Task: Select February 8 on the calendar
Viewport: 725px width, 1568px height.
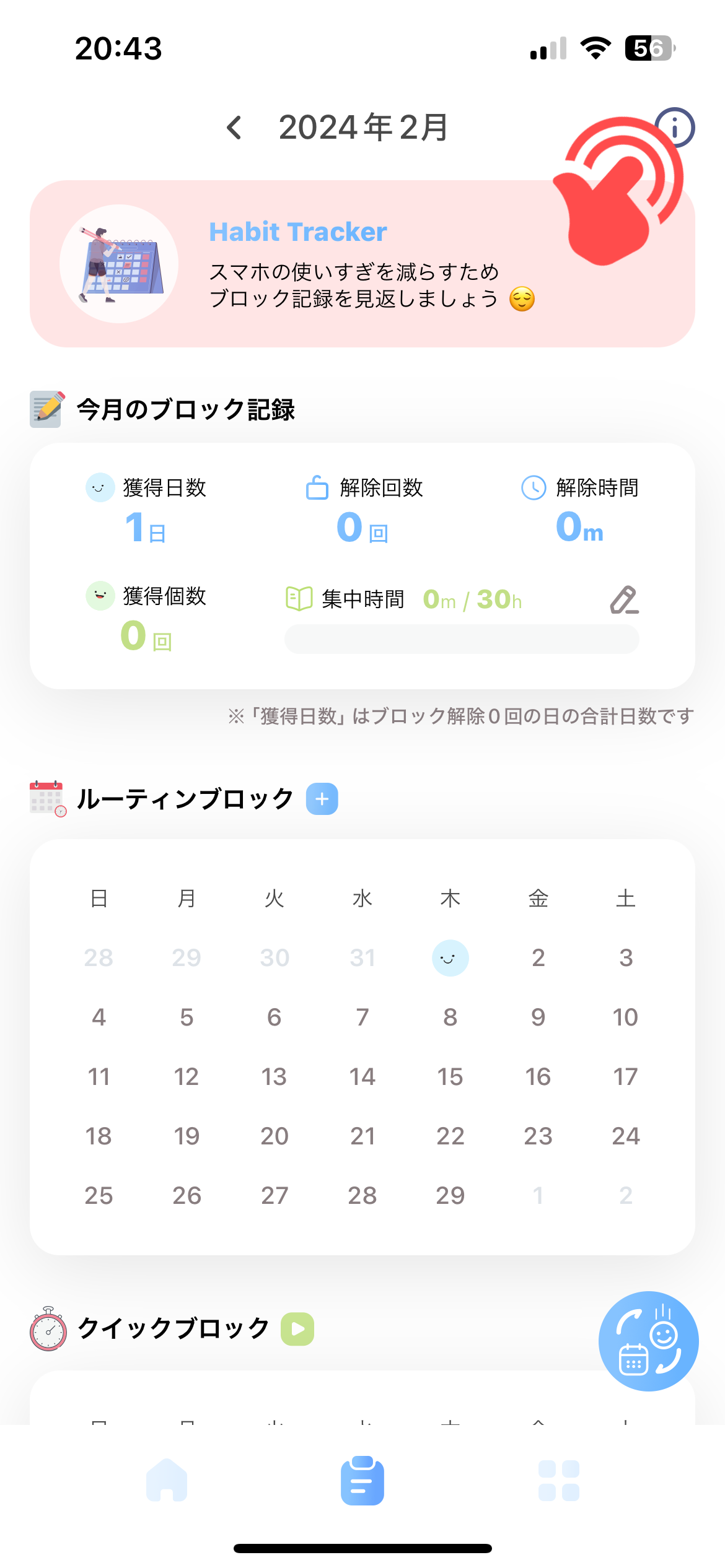Action: 450,1017
